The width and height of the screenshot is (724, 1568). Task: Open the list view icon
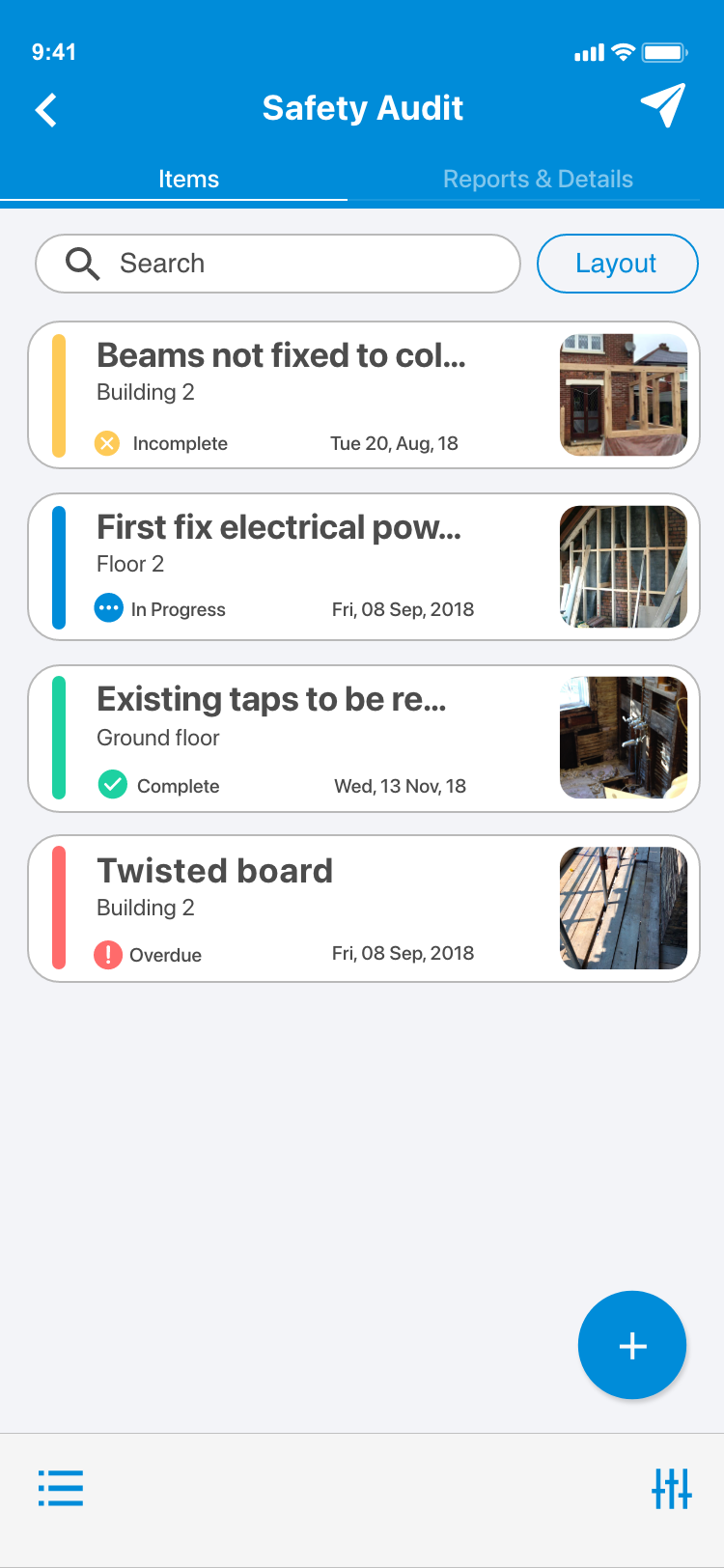[61, 1488]
